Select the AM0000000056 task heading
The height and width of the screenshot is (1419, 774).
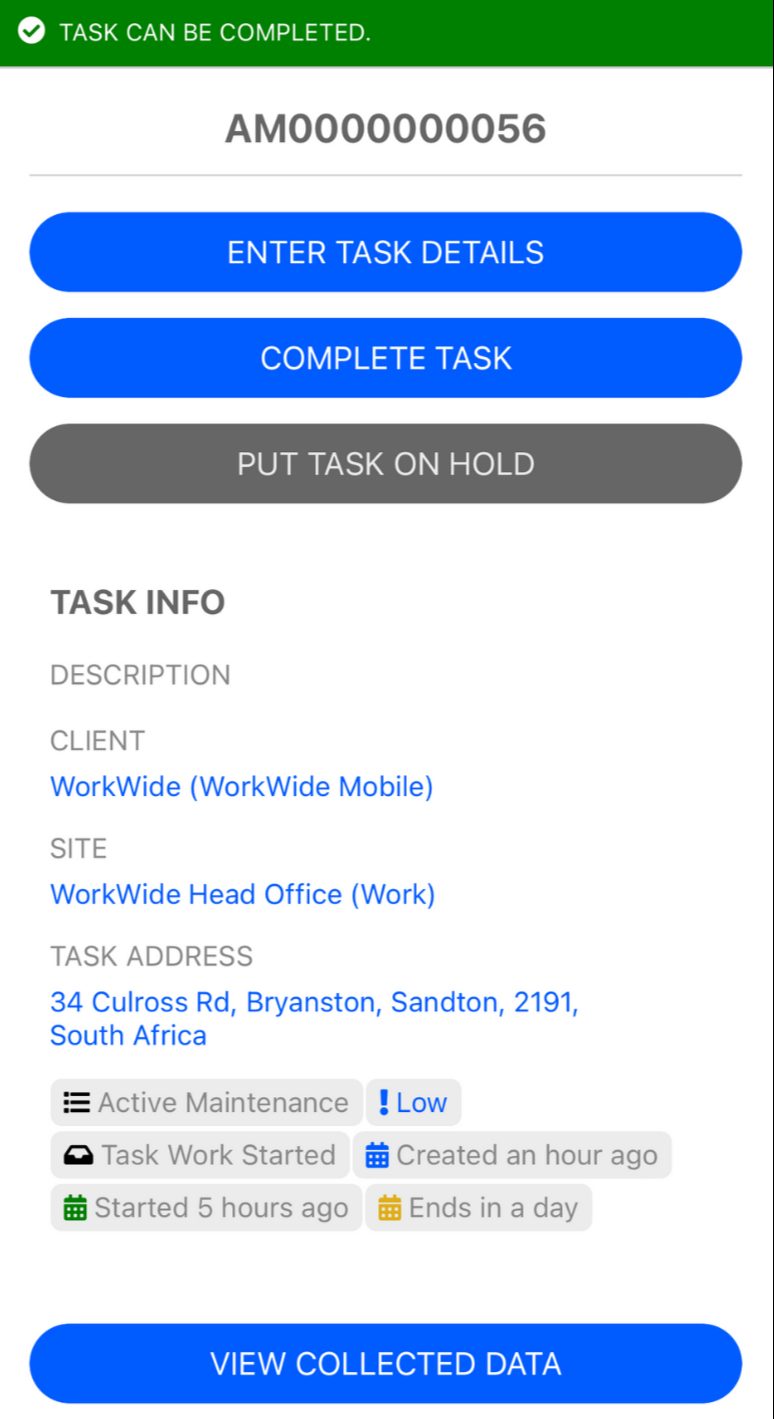pos(387,128)
